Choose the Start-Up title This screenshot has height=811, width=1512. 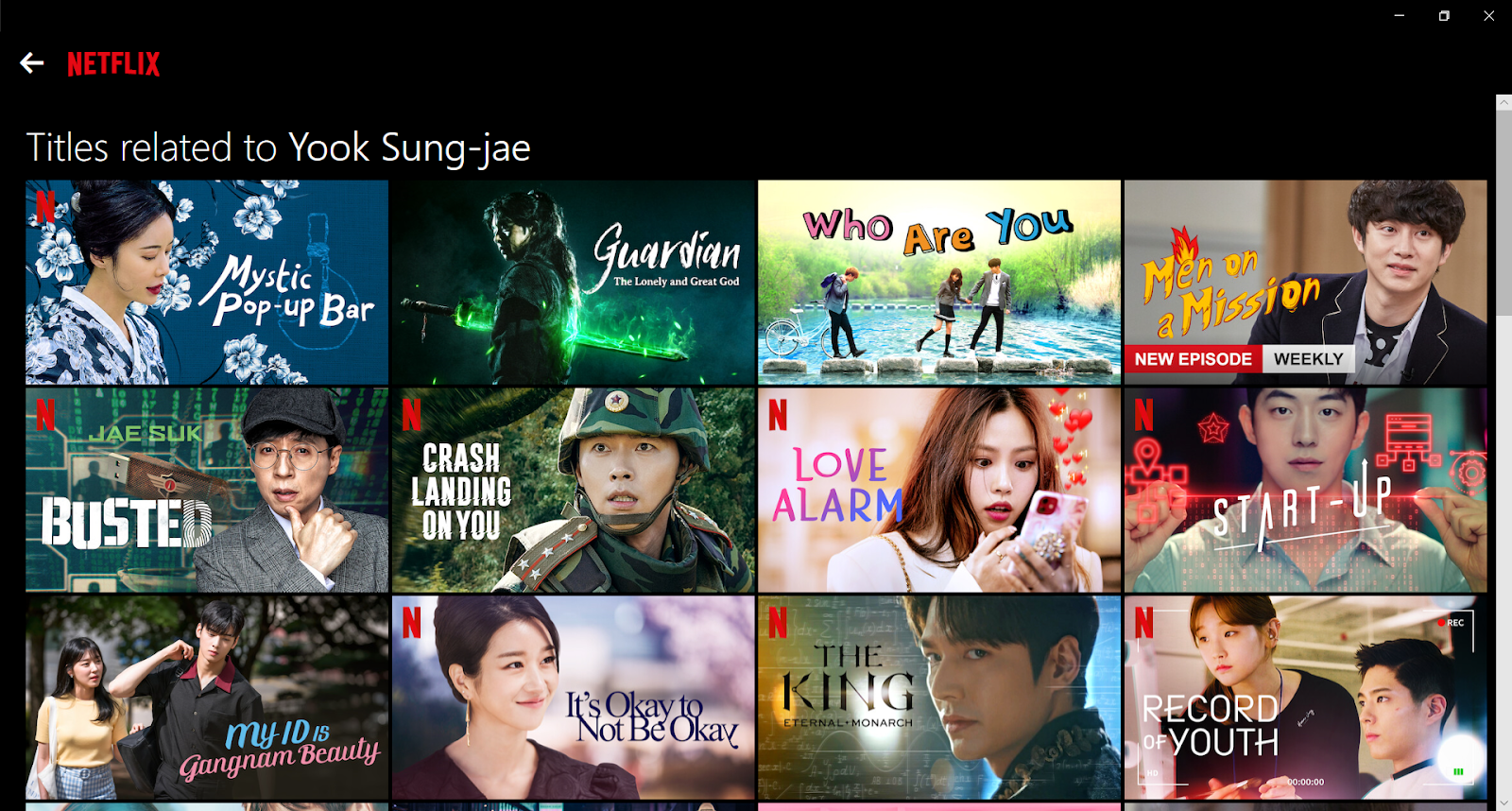pyautogui.click(x=1305, y=490)
